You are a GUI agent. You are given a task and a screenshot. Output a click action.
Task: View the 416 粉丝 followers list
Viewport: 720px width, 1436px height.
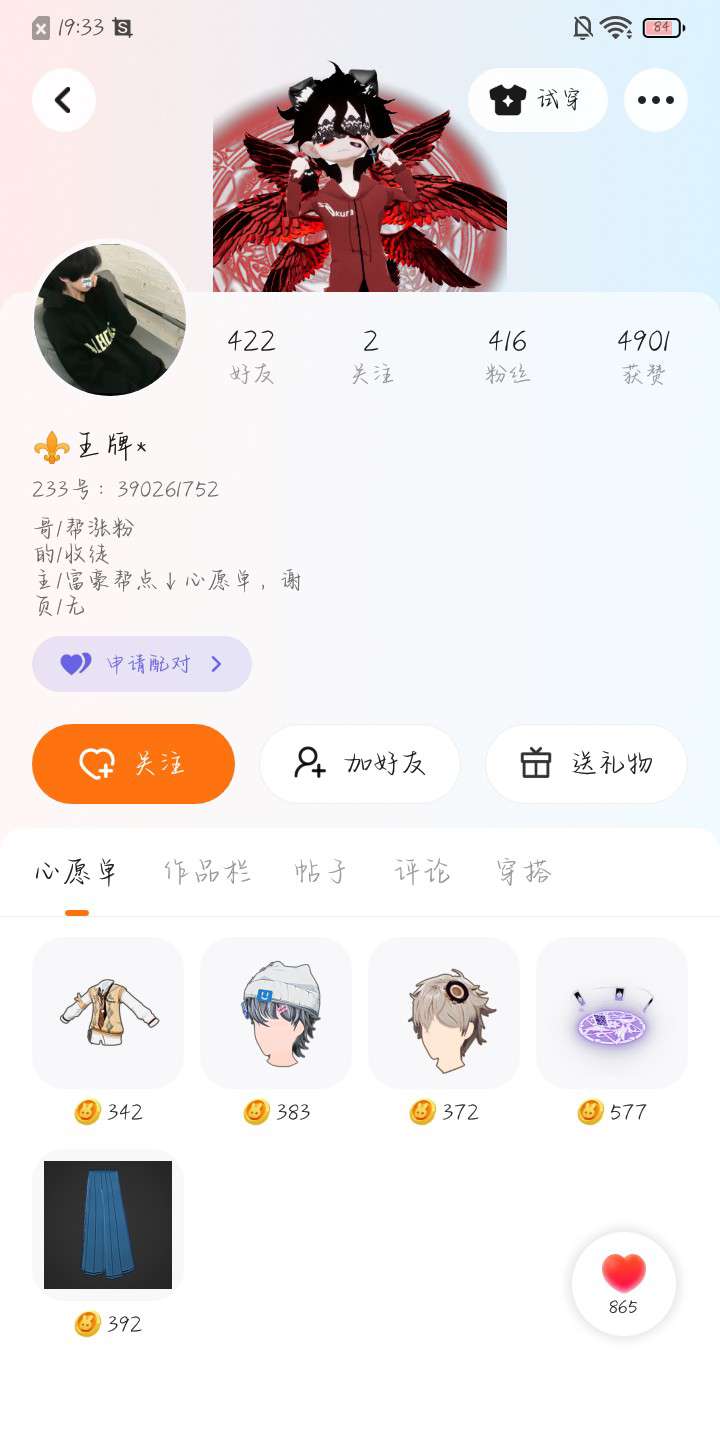point(507,356)
